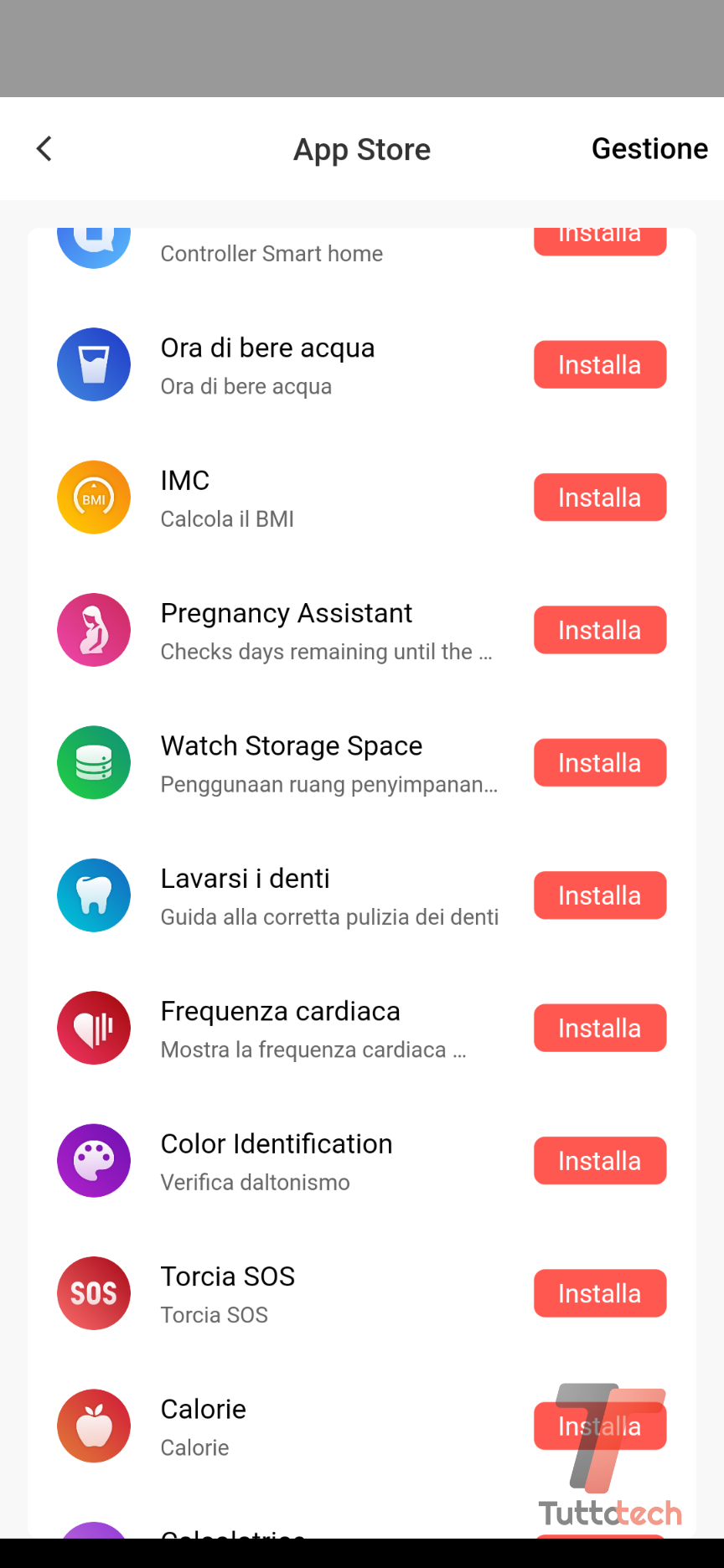This screenshot has height=1568, width=724.
Task: Install Pregnancy Assistant
Action: pos(600,630)
